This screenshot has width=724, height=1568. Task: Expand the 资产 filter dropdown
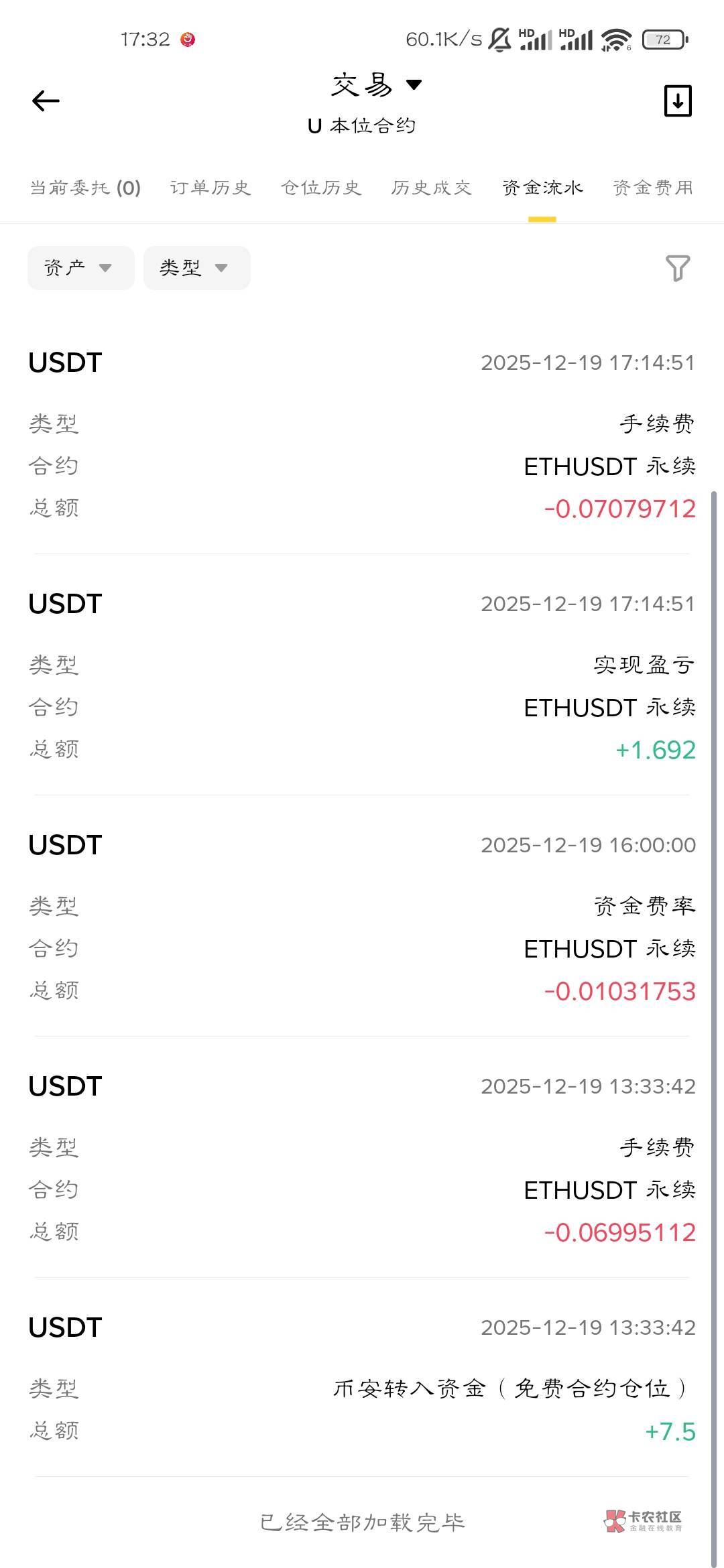pos(80,268)
